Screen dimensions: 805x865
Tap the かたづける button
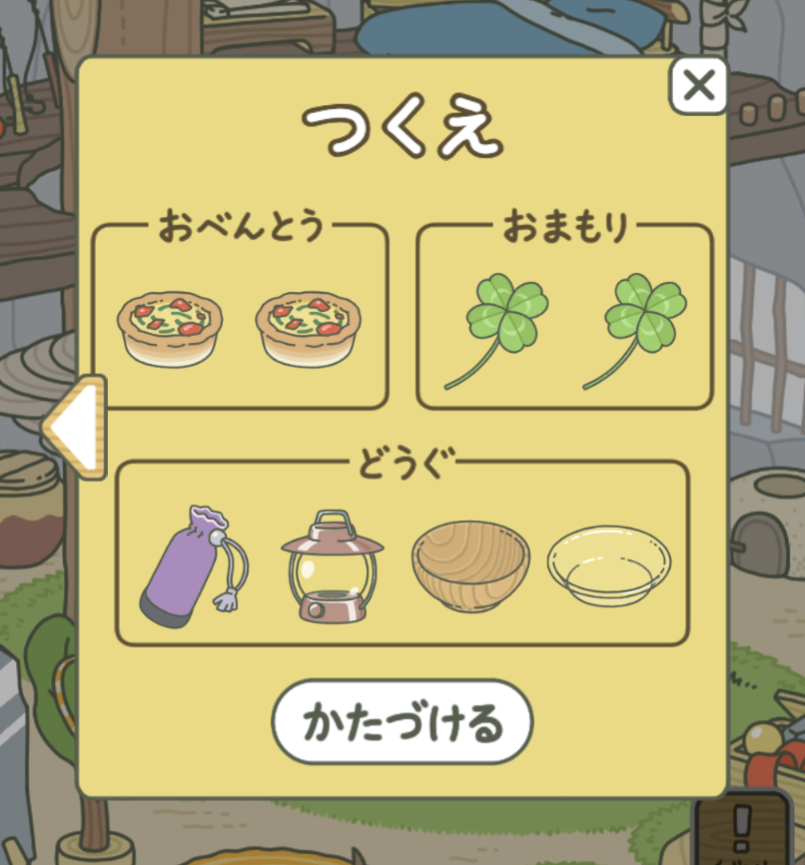click(402, 722)
